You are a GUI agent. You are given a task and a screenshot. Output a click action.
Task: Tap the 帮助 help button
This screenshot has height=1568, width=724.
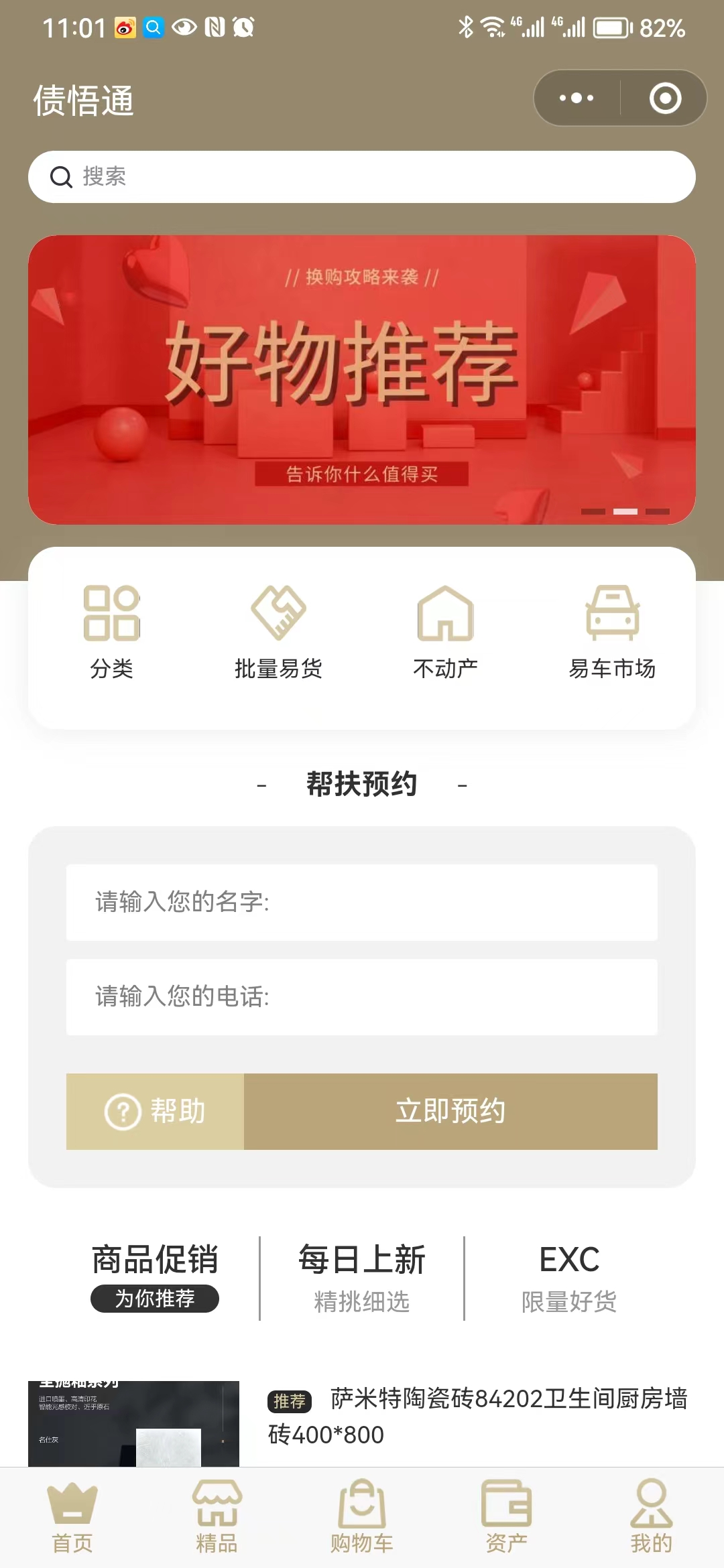pyautogui.click(x=156, y=1111)
